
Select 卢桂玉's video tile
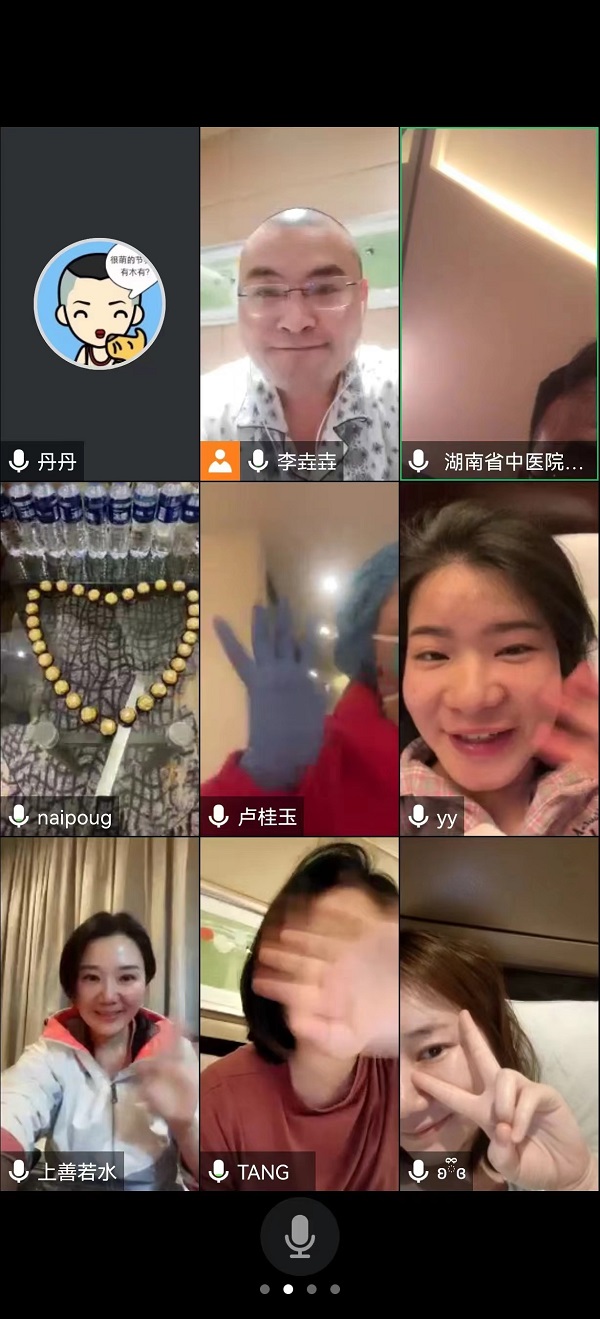point(299,659)
